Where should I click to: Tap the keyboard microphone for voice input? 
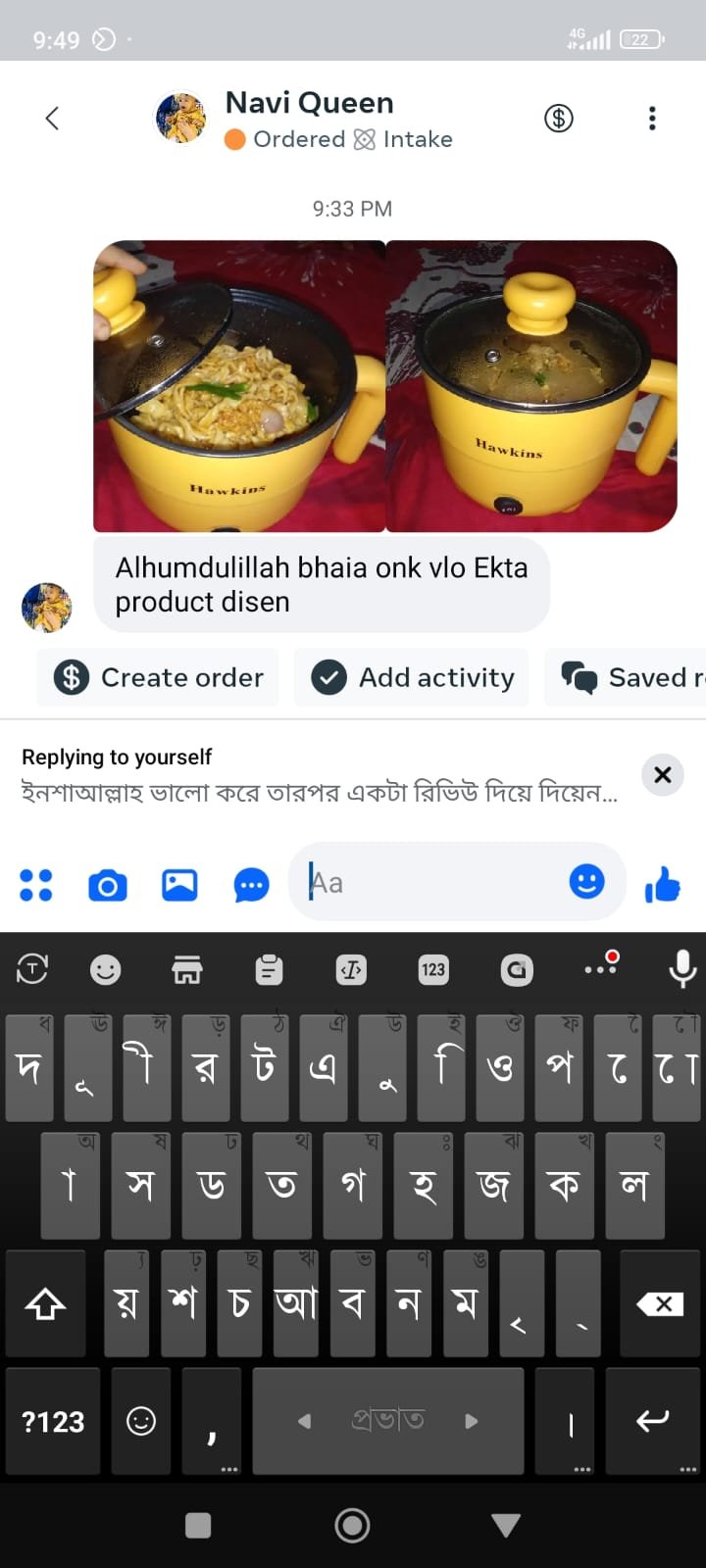click(681, 969)
